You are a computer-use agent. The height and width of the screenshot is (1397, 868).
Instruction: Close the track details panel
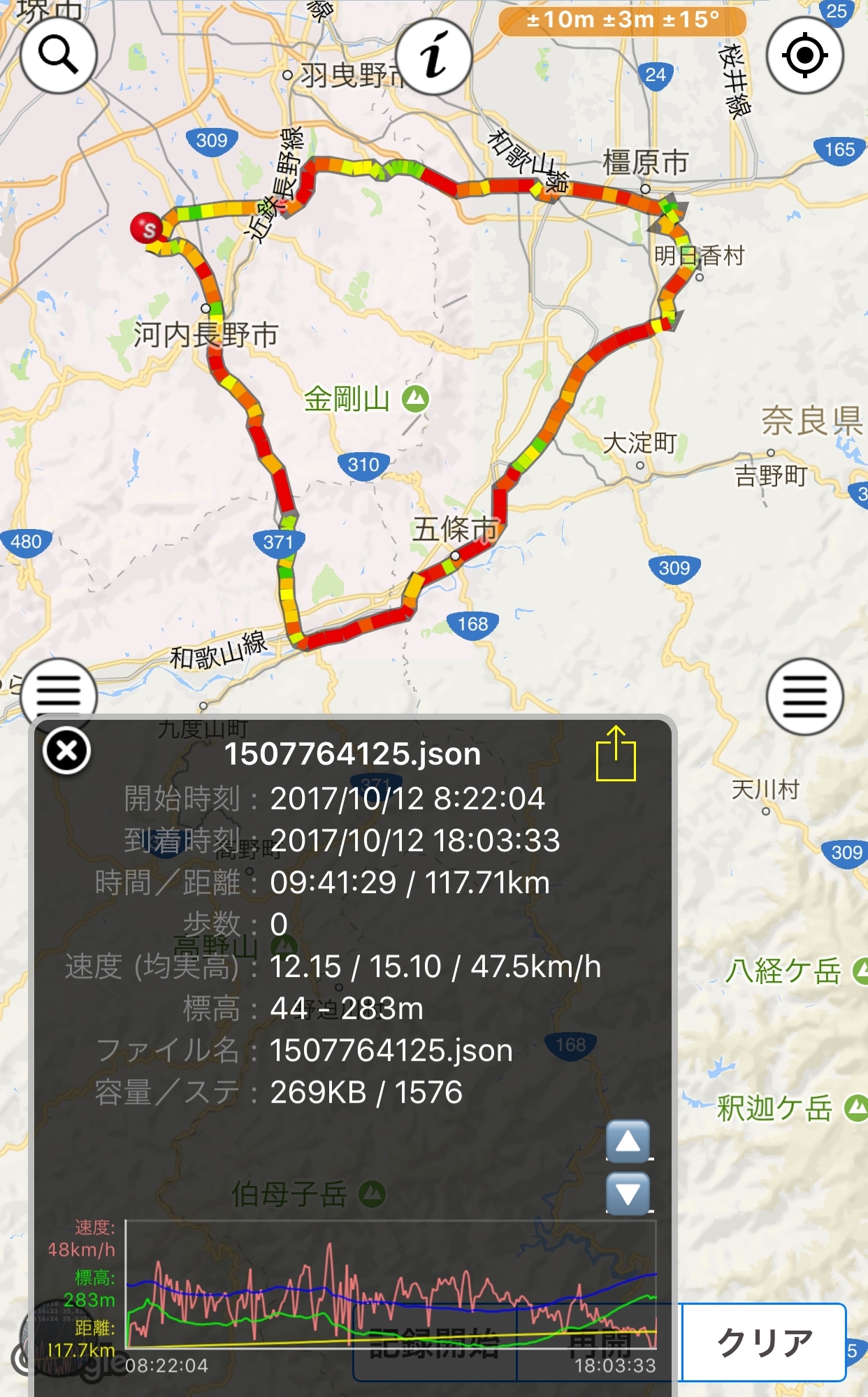pyautogui.click(x=66, y=751)
